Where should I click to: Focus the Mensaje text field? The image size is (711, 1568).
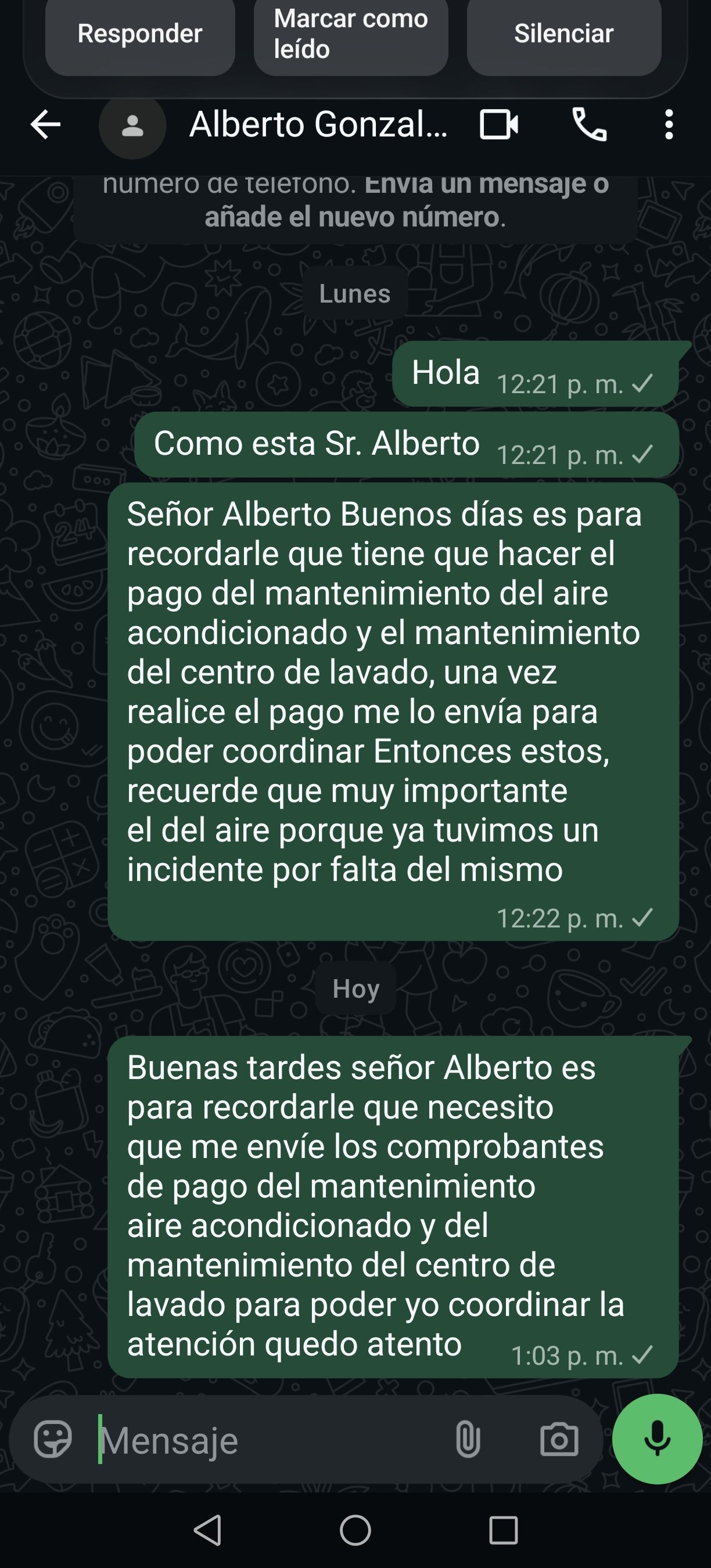point(268,1440)
